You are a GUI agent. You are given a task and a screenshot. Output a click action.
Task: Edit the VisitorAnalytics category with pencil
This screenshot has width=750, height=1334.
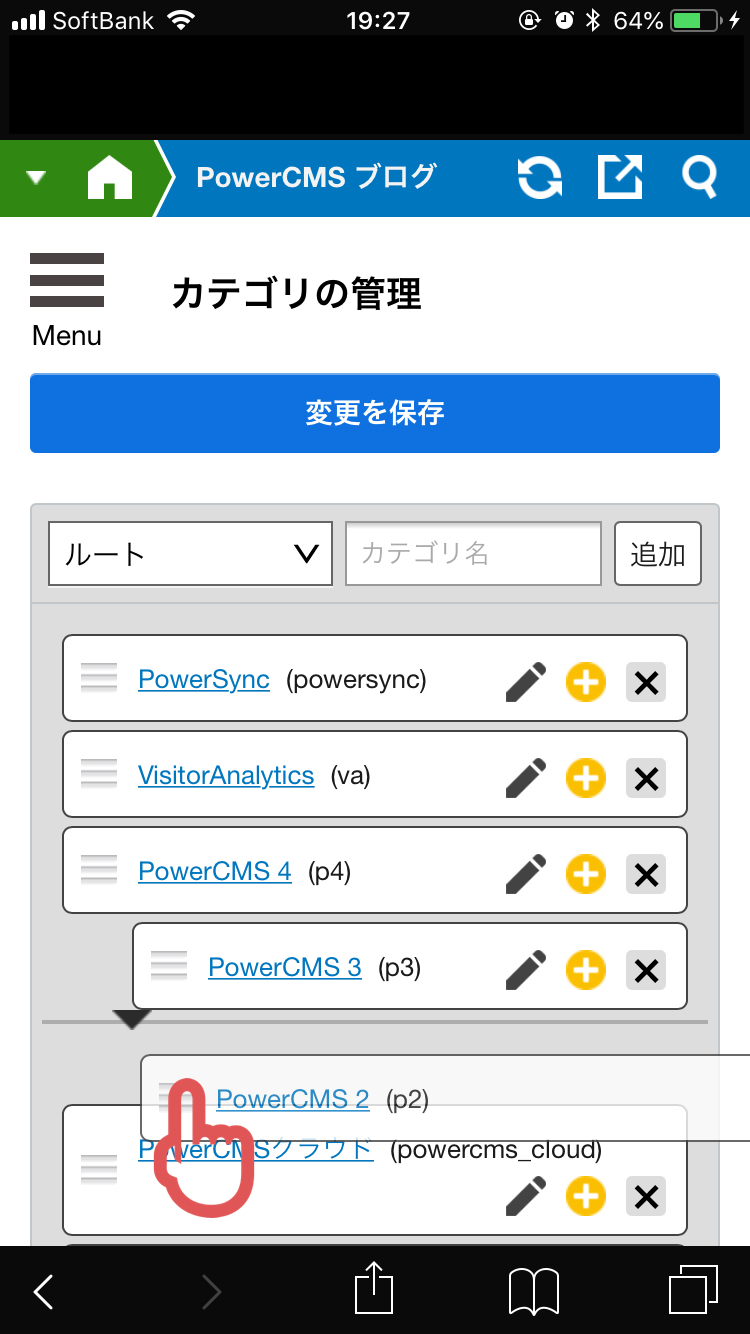click(x=526, y=777)
